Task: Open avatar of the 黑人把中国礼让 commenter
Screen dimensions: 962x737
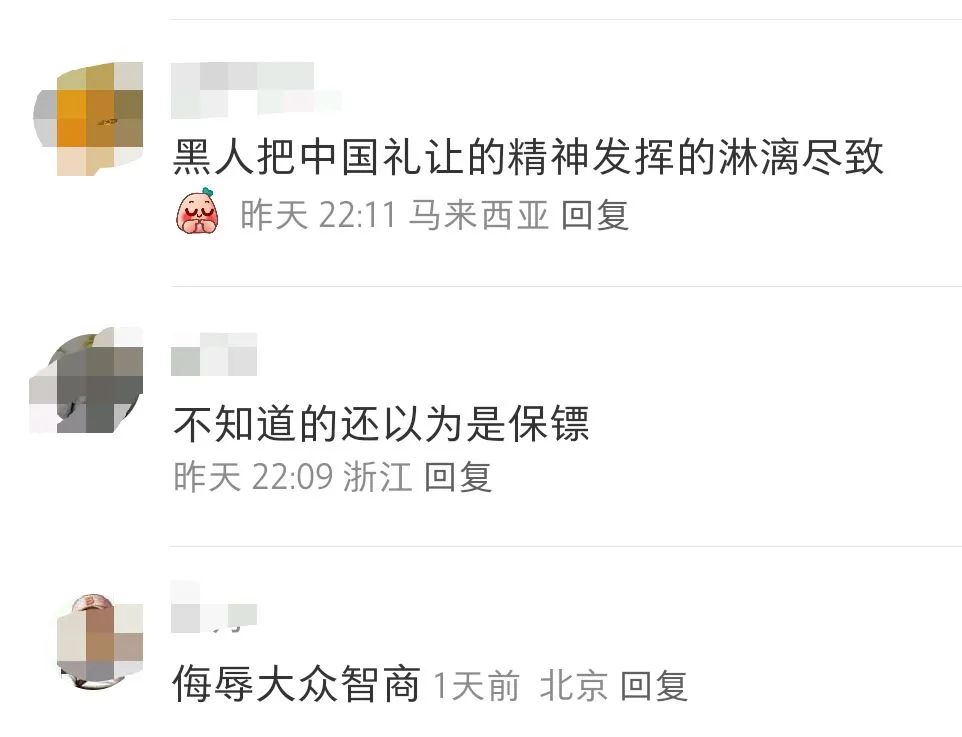Action: coord(92,118)
